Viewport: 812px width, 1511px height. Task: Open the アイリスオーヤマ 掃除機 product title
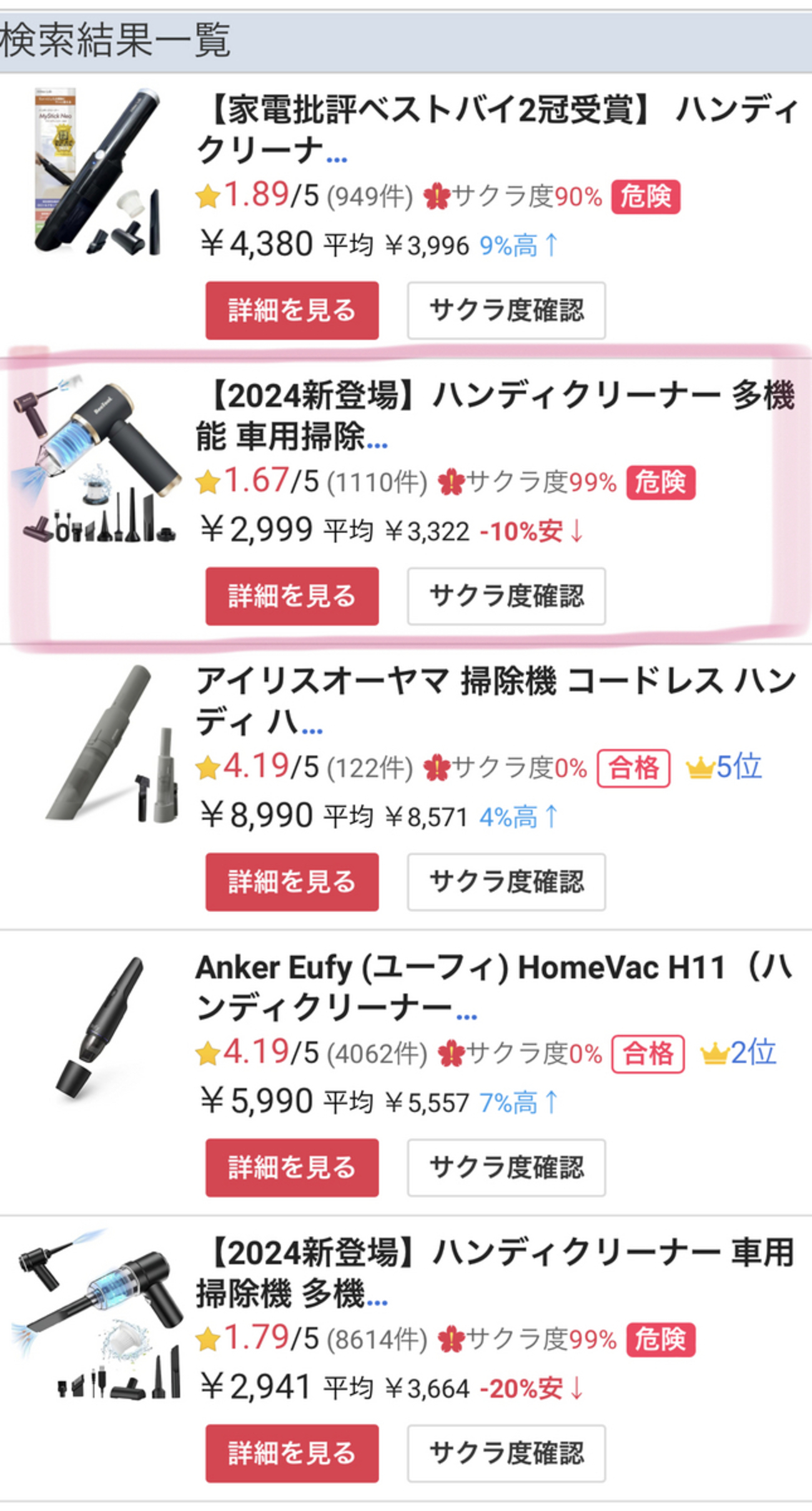coord(497,701)
